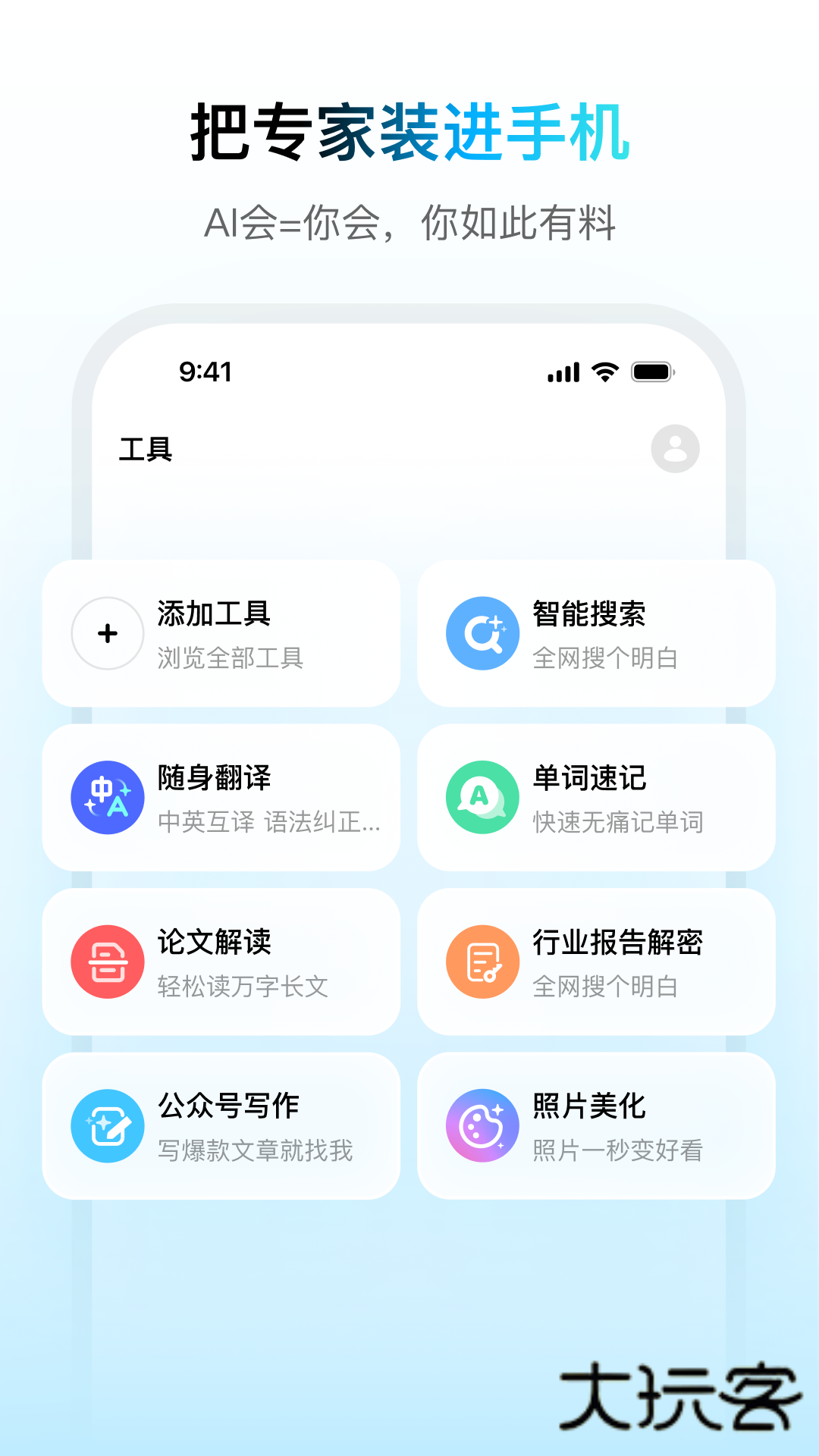
Task: Tap the plus icon to add a tool
Action: (x=107, y=633)
